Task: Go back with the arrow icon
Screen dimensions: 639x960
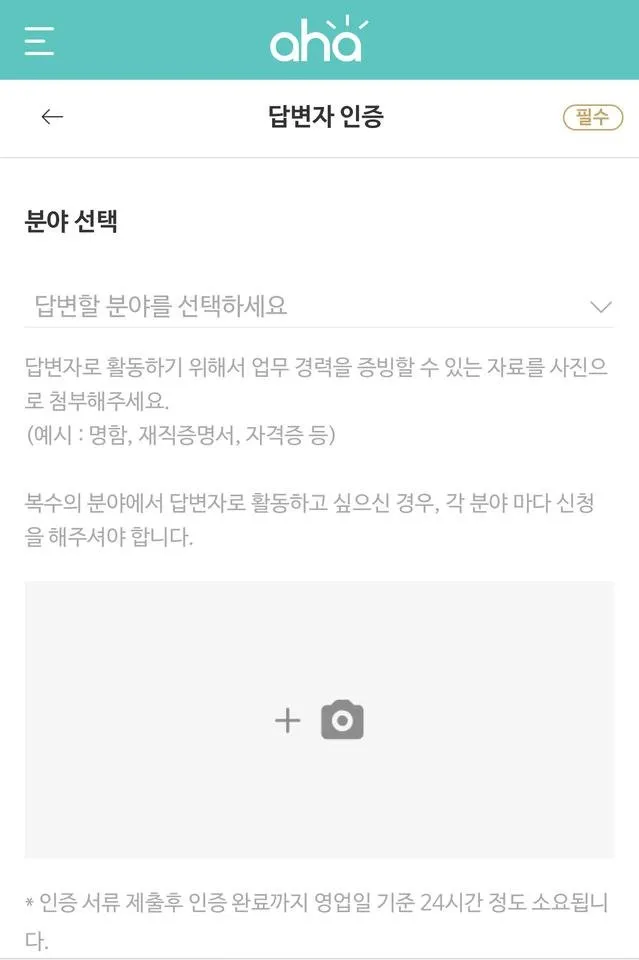Action: tap(52, 117)
